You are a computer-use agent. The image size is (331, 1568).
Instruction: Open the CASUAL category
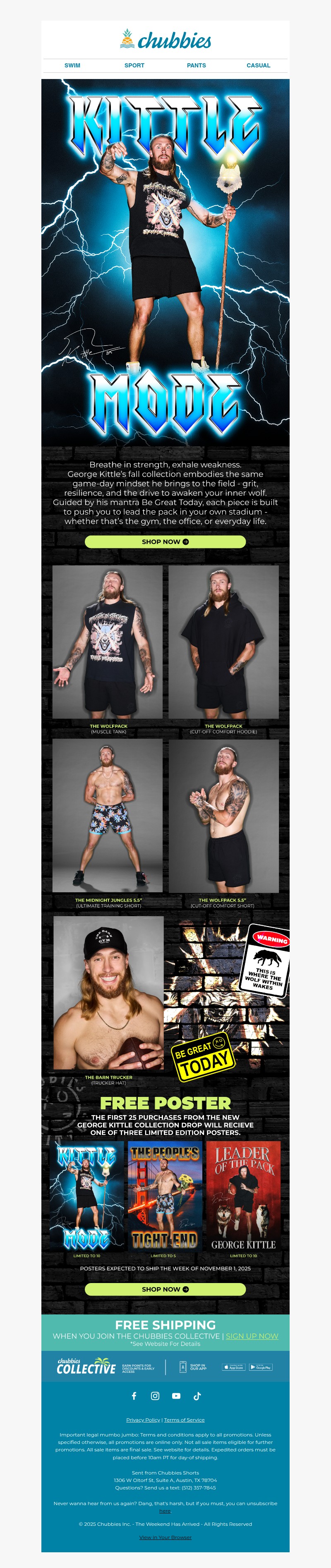pyautogui.click(x=258, y=65)
